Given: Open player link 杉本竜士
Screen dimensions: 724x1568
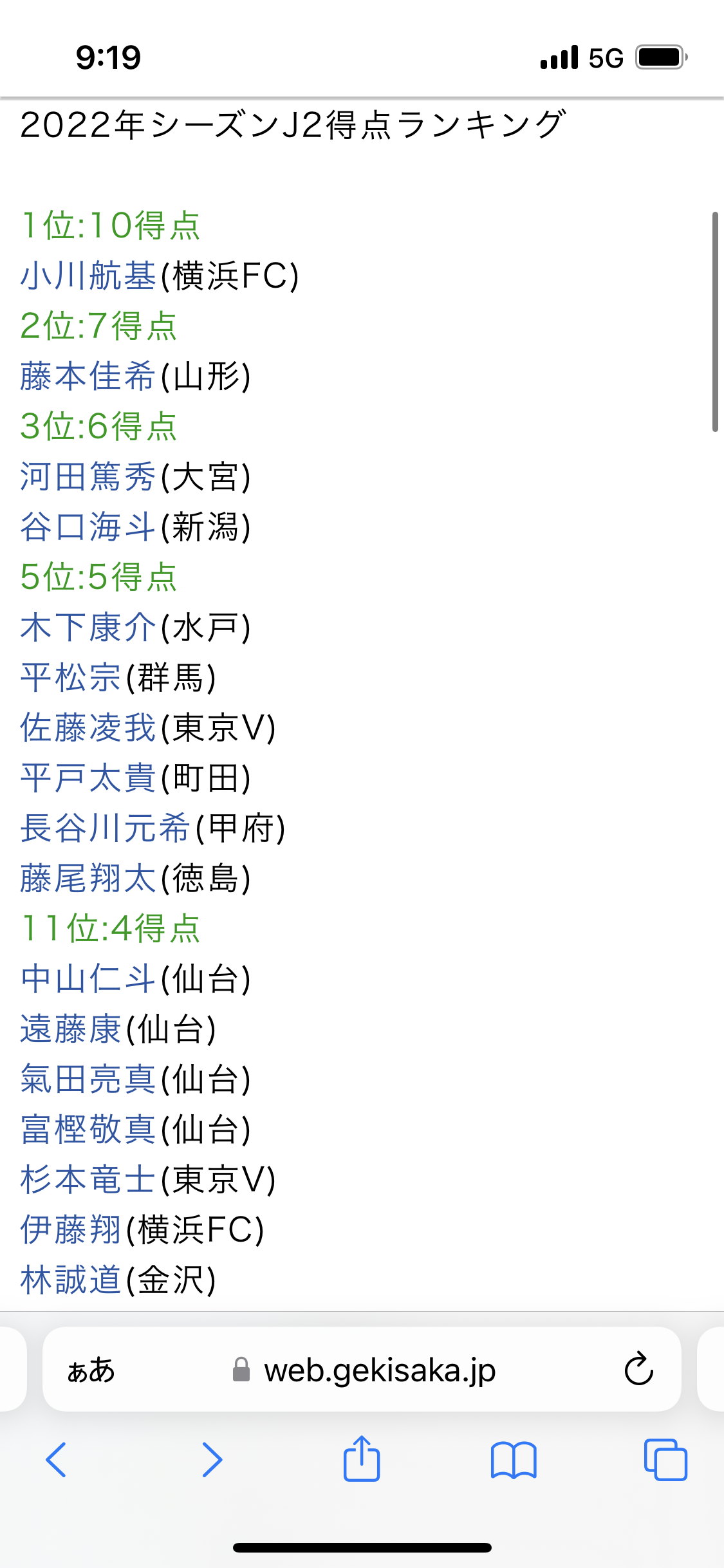Looking at the screenshot, I should pos(88,1180).
